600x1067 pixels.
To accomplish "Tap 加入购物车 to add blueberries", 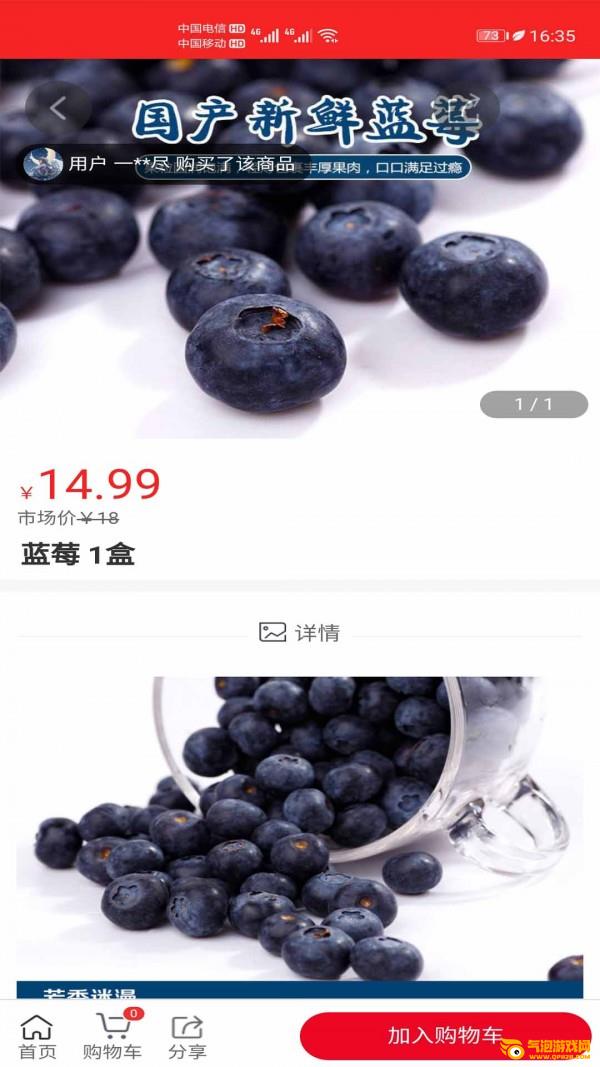I will click(444, 1036).
